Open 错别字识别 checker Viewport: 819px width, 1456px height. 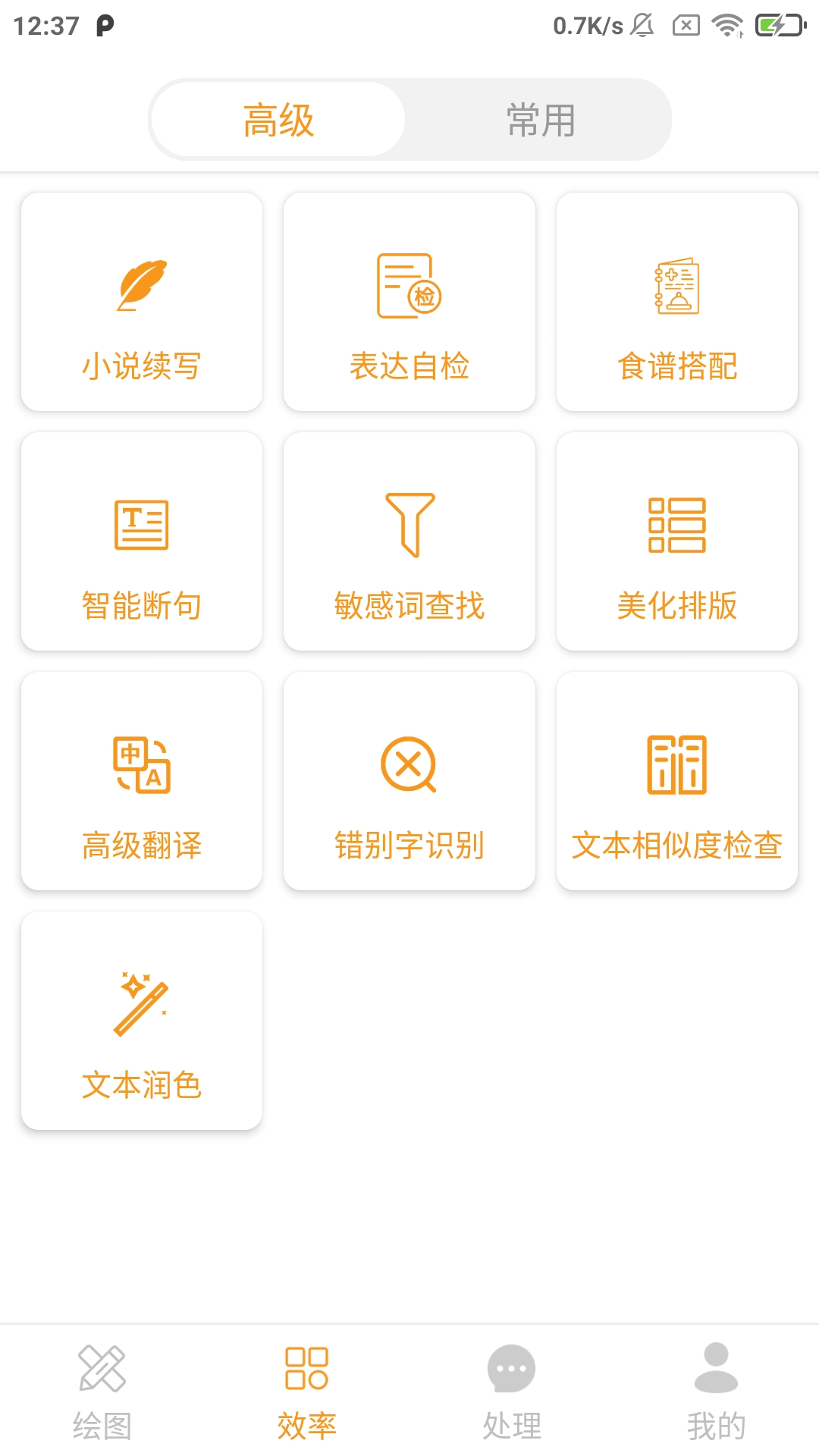409,781
